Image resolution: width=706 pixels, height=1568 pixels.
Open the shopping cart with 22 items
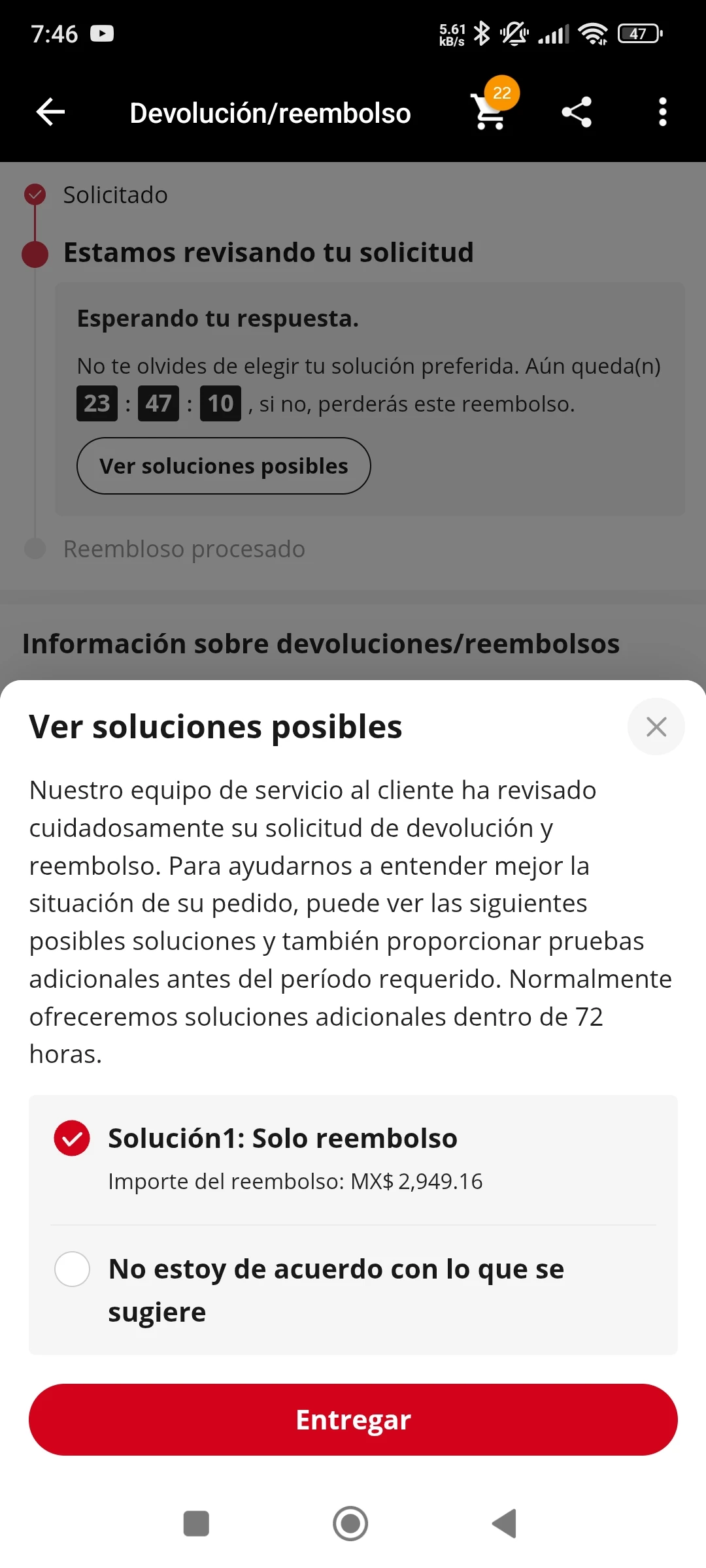490,111
